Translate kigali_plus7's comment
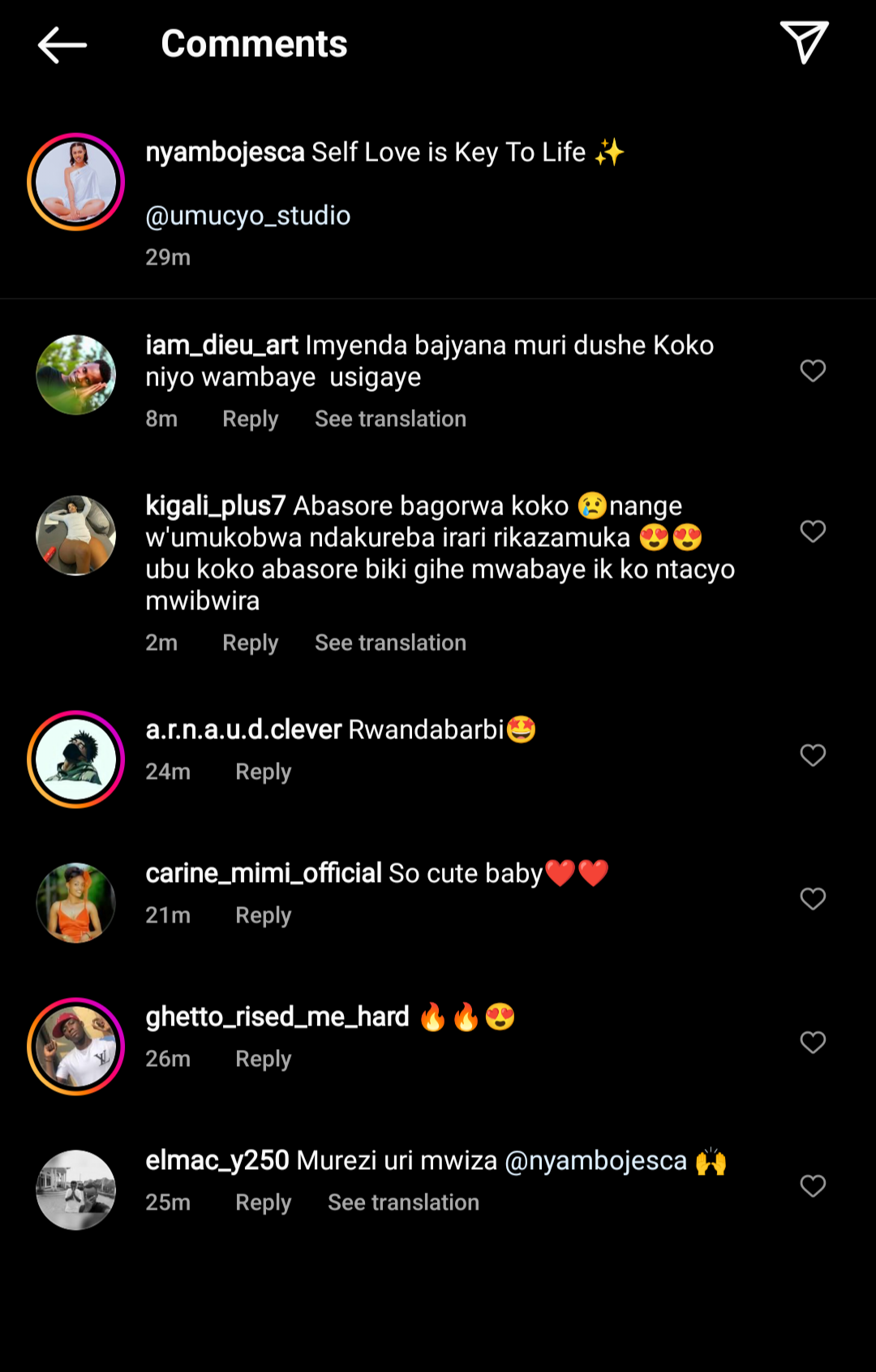Viewport: 876px width, 1372px height. tap(390, 643)
